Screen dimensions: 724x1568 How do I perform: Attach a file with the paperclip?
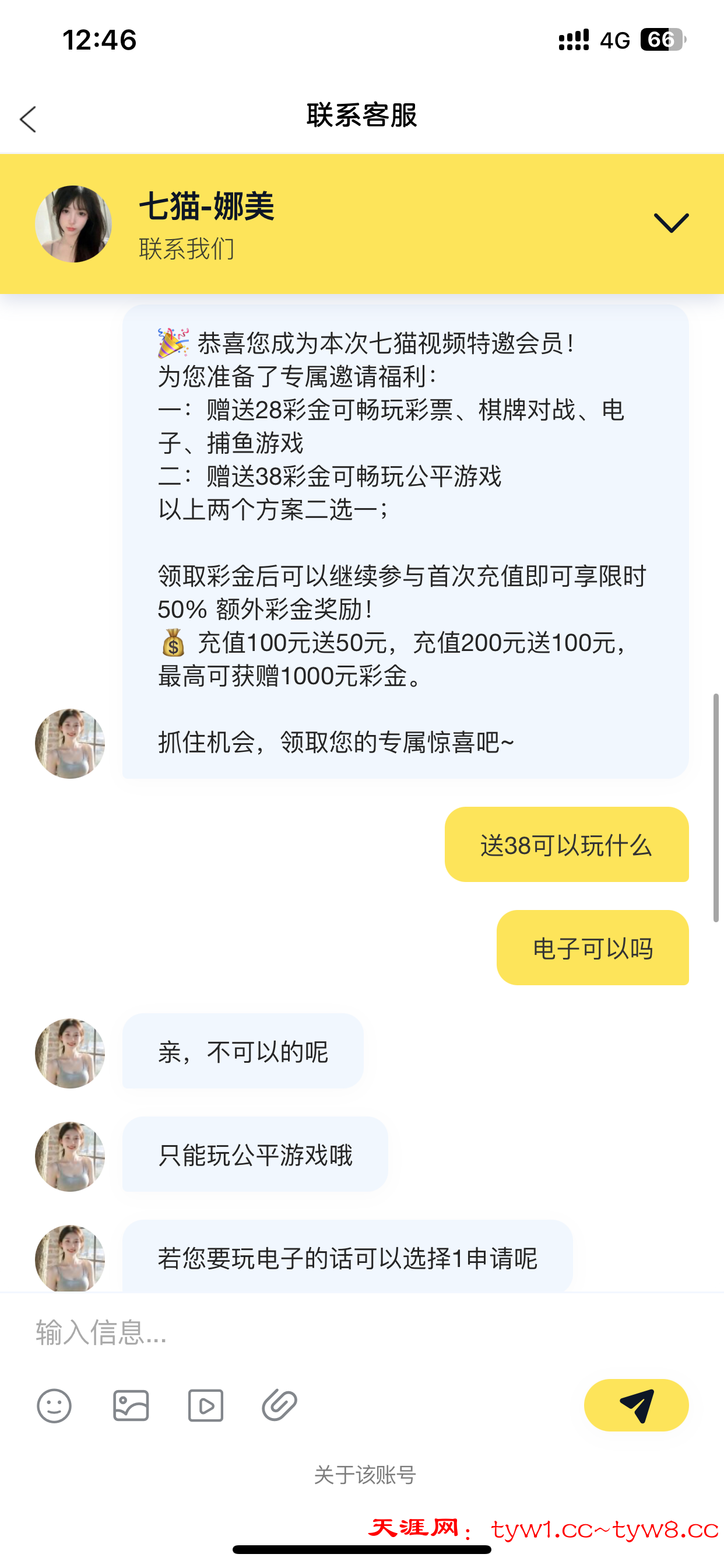tap(280, 1405)
